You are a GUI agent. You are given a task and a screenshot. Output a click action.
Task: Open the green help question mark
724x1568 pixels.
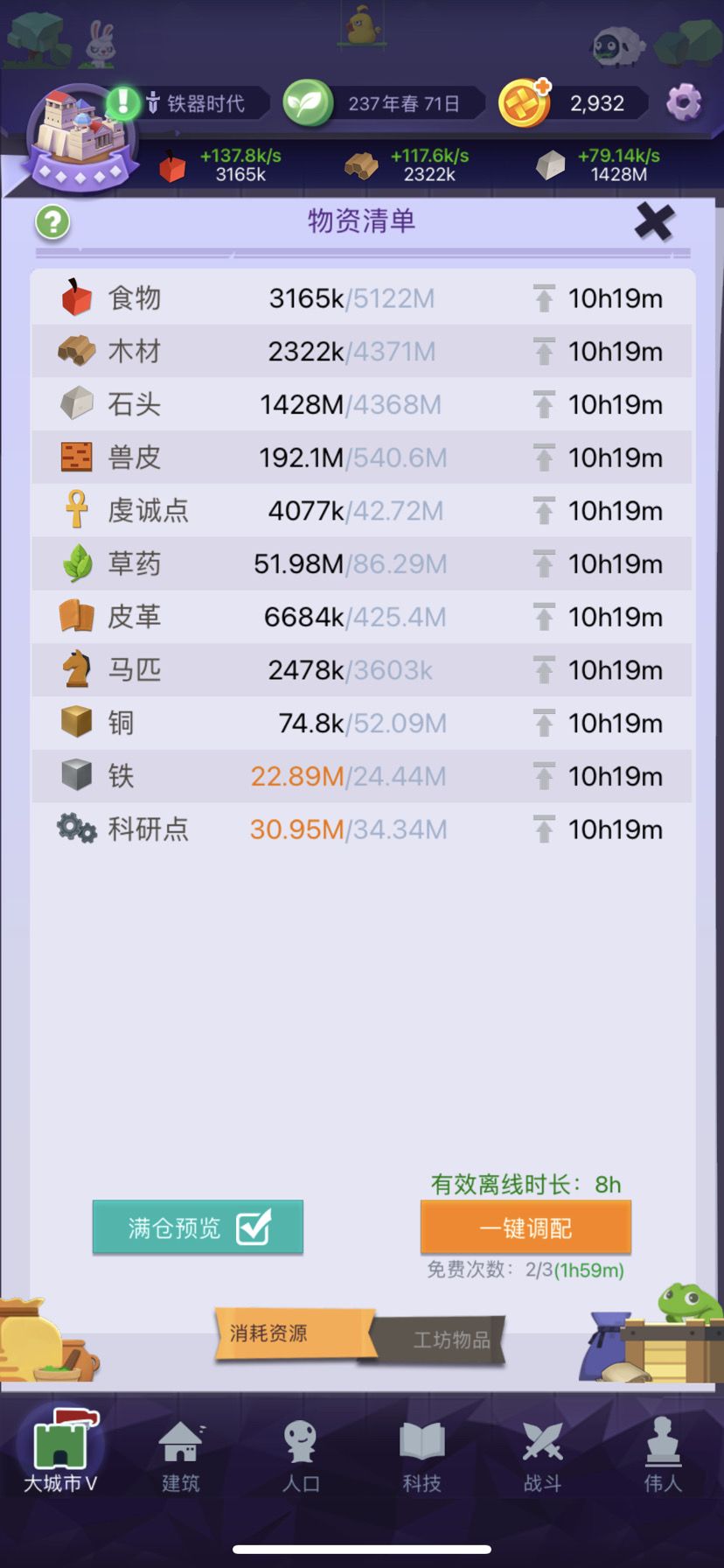[x=52, y=222]
